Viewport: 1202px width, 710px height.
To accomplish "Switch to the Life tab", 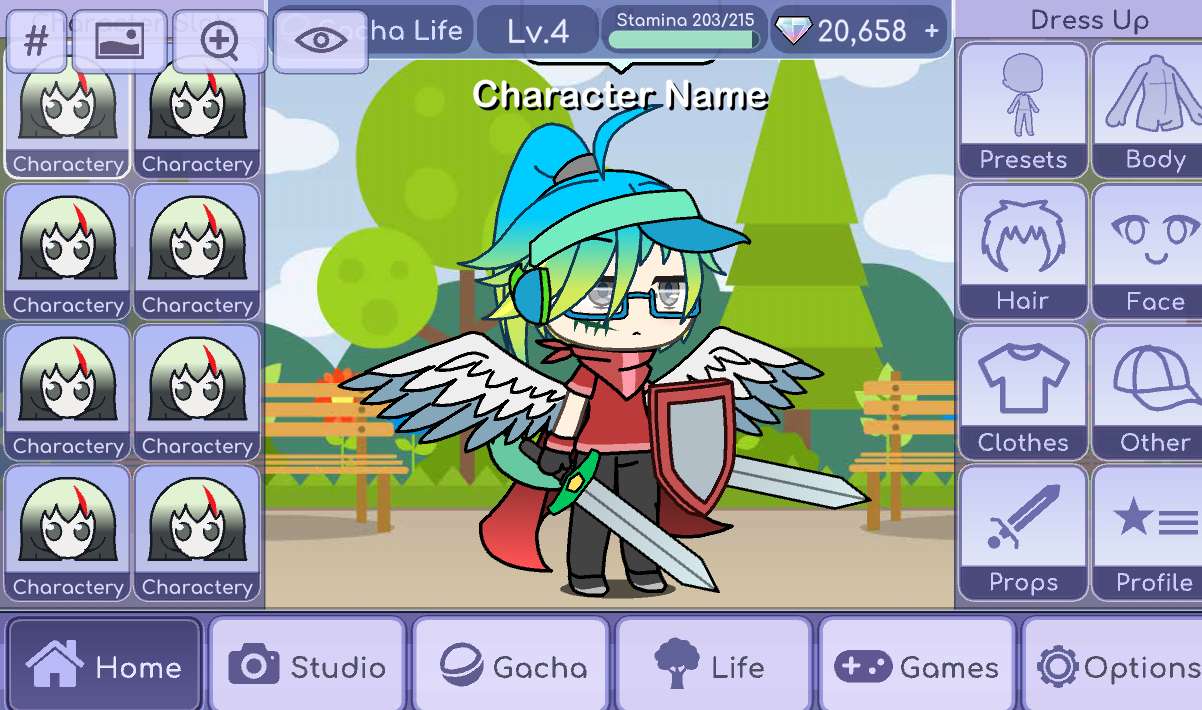I will click(x=713, y=666).
